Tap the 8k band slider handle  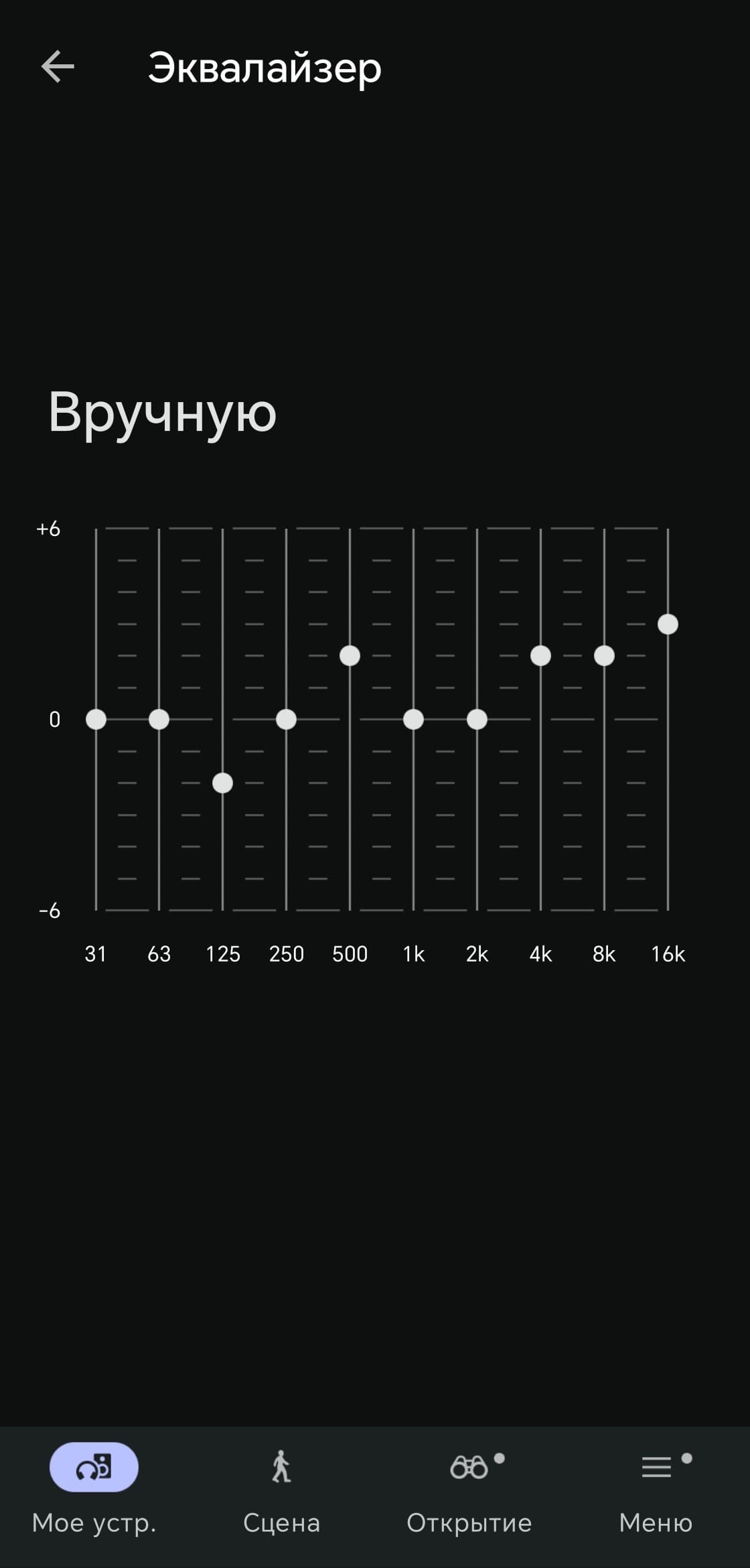604,655
